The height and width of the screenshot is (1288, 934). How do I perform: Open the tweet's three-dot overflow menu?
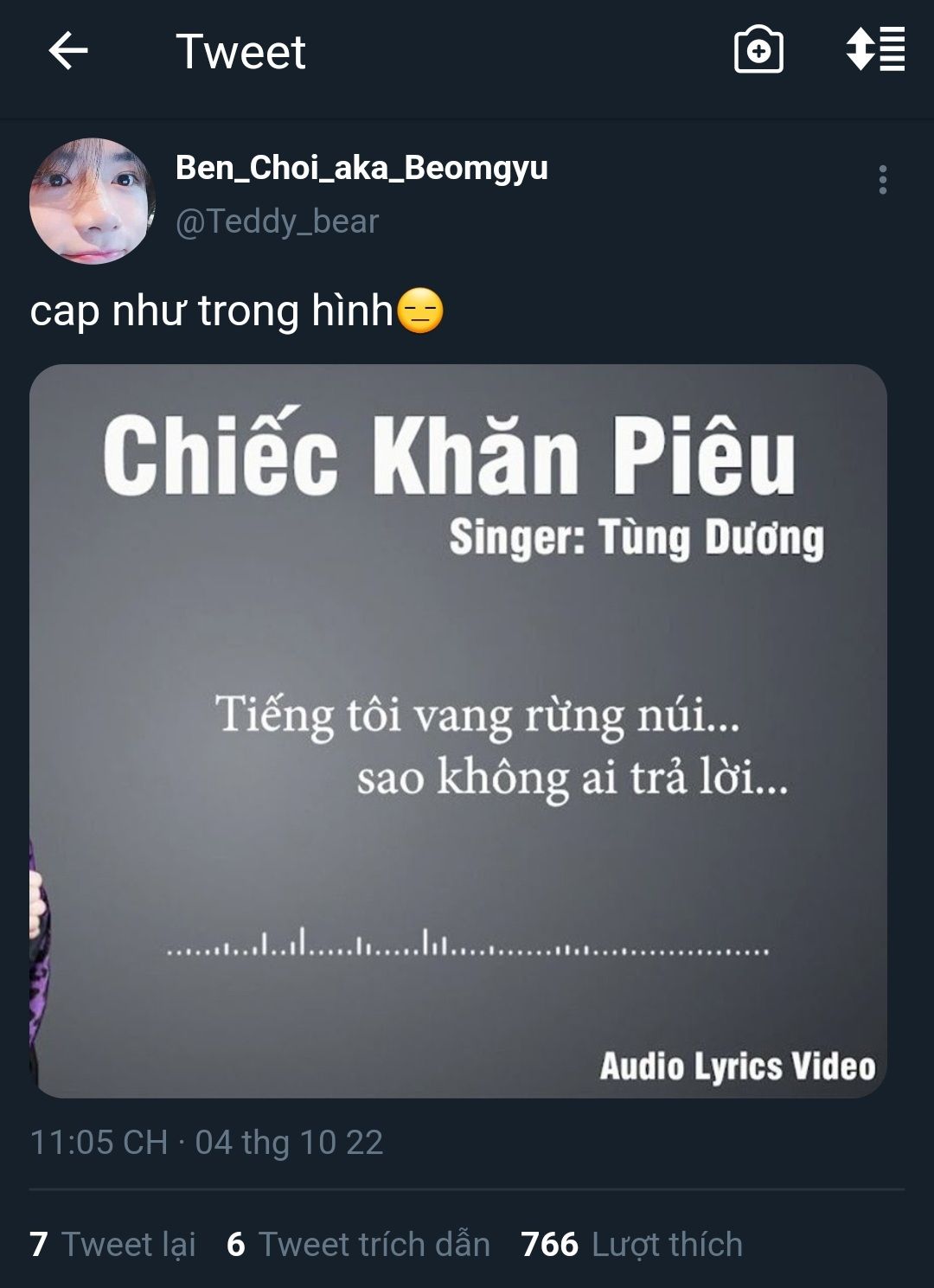point(882,180)
